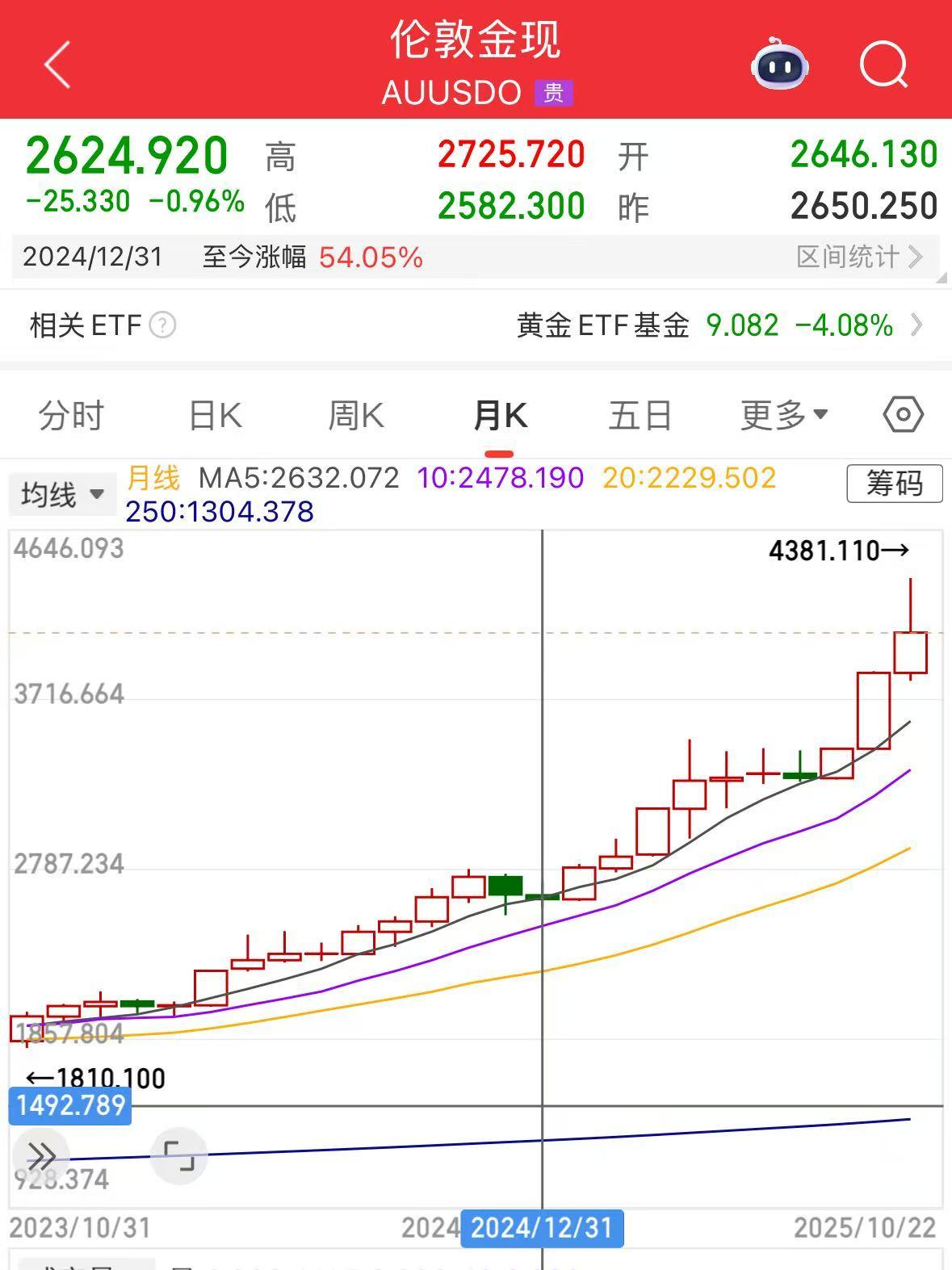Open the help icon next to 相关ETF

[163, 325]
